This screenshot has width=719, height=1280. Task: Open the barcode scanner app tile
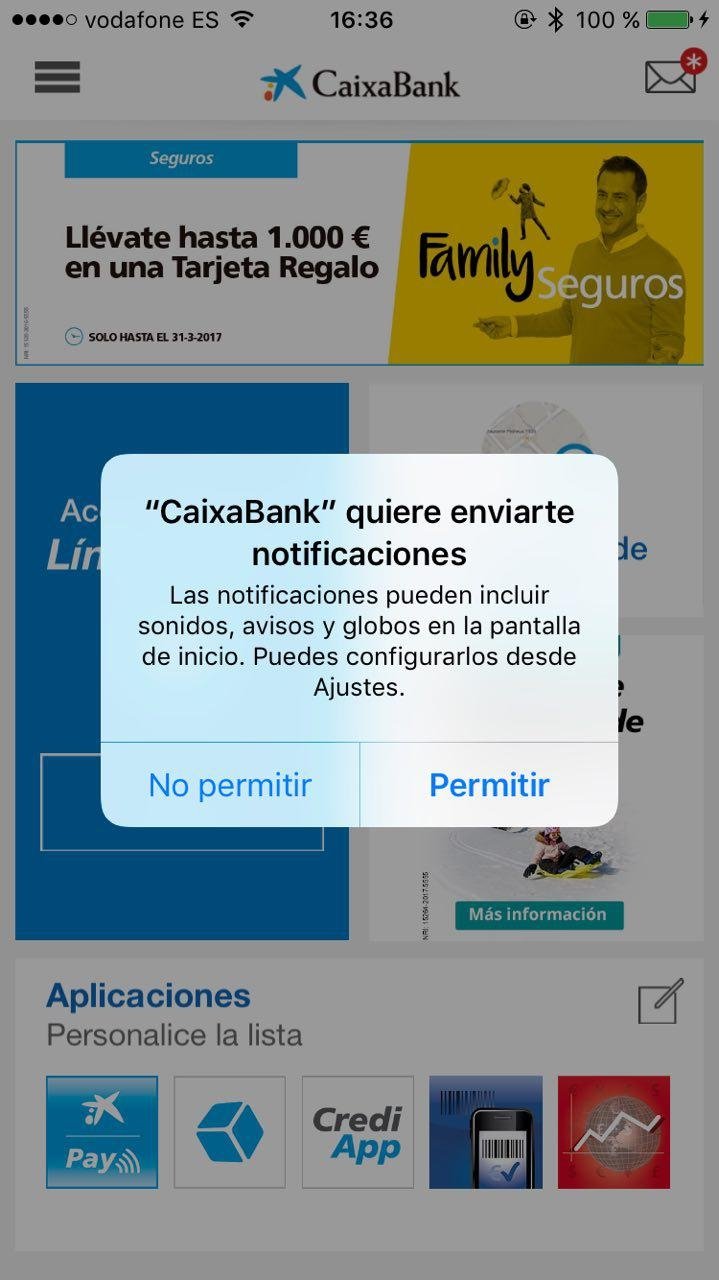pos(486,1132)
